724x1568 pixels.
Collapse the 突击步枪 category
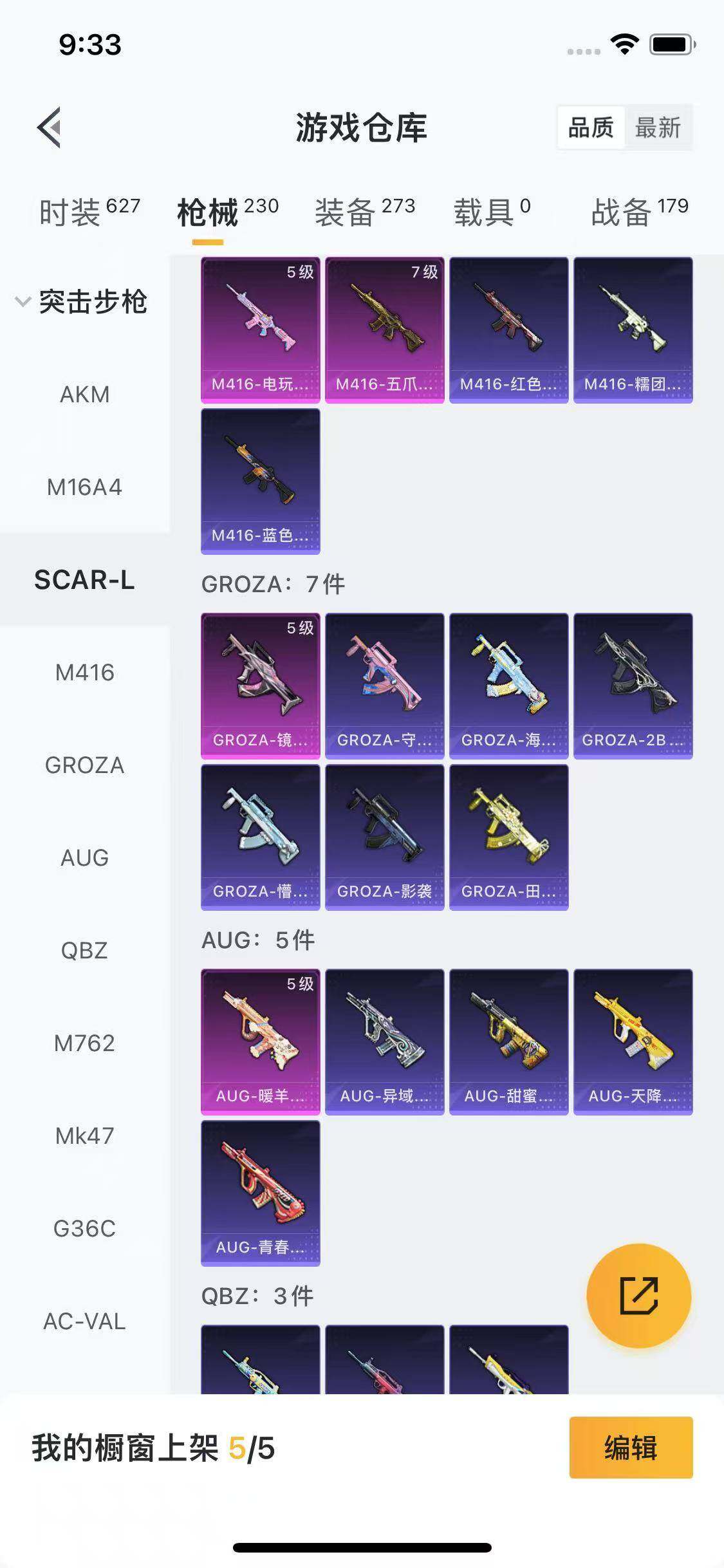[84, 301]
